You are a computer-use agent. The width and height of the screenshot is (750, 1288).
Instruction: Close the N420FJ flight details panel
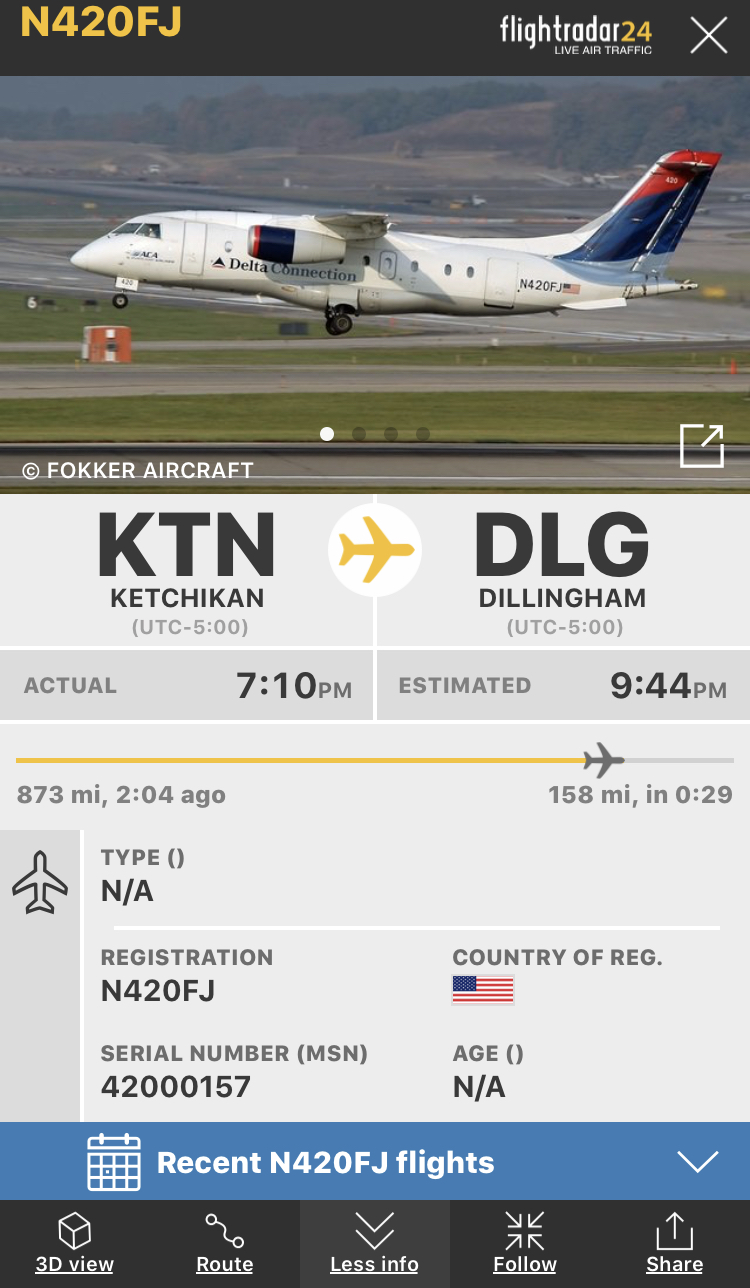tap(708, 36)
